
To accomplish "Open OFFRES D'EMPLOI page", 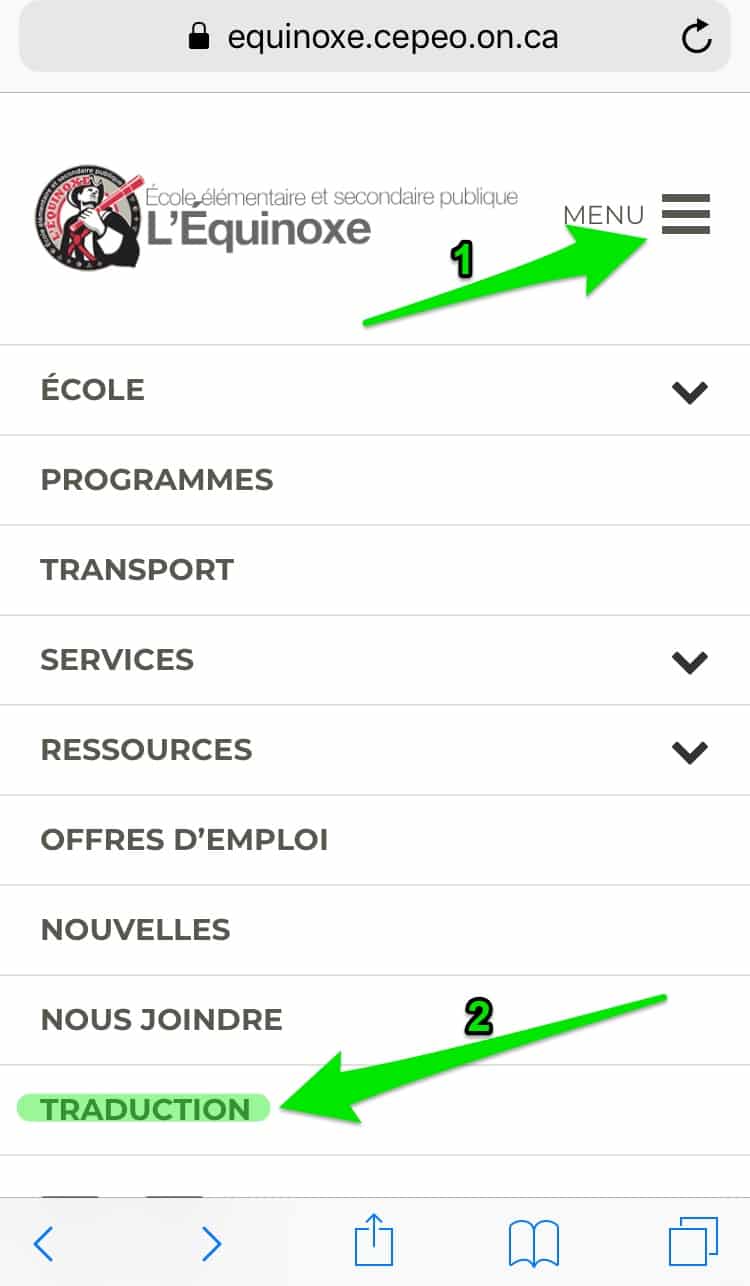I will coord(184,840).
